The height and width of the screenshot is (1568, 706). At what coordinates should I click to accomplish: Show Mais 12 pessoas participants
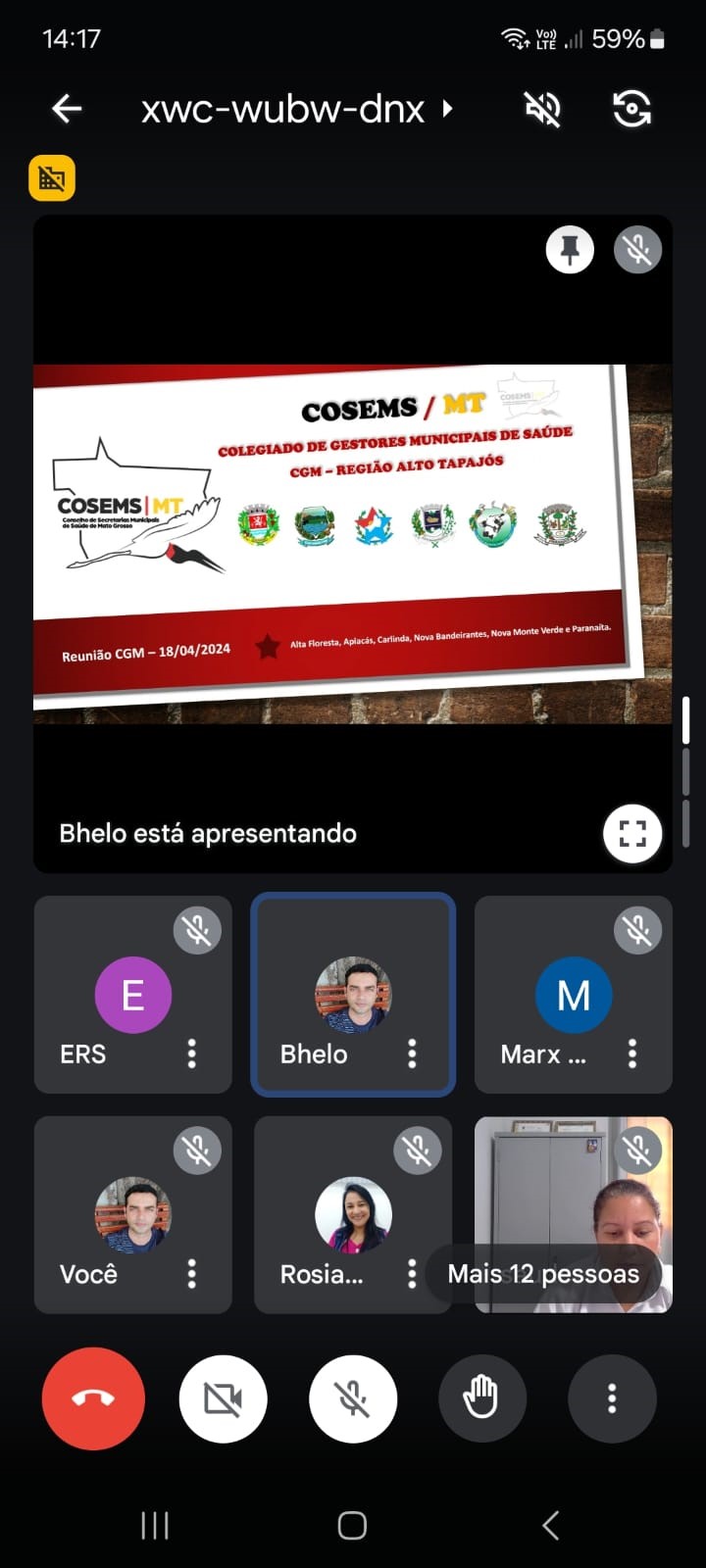tap(543, 1274)
